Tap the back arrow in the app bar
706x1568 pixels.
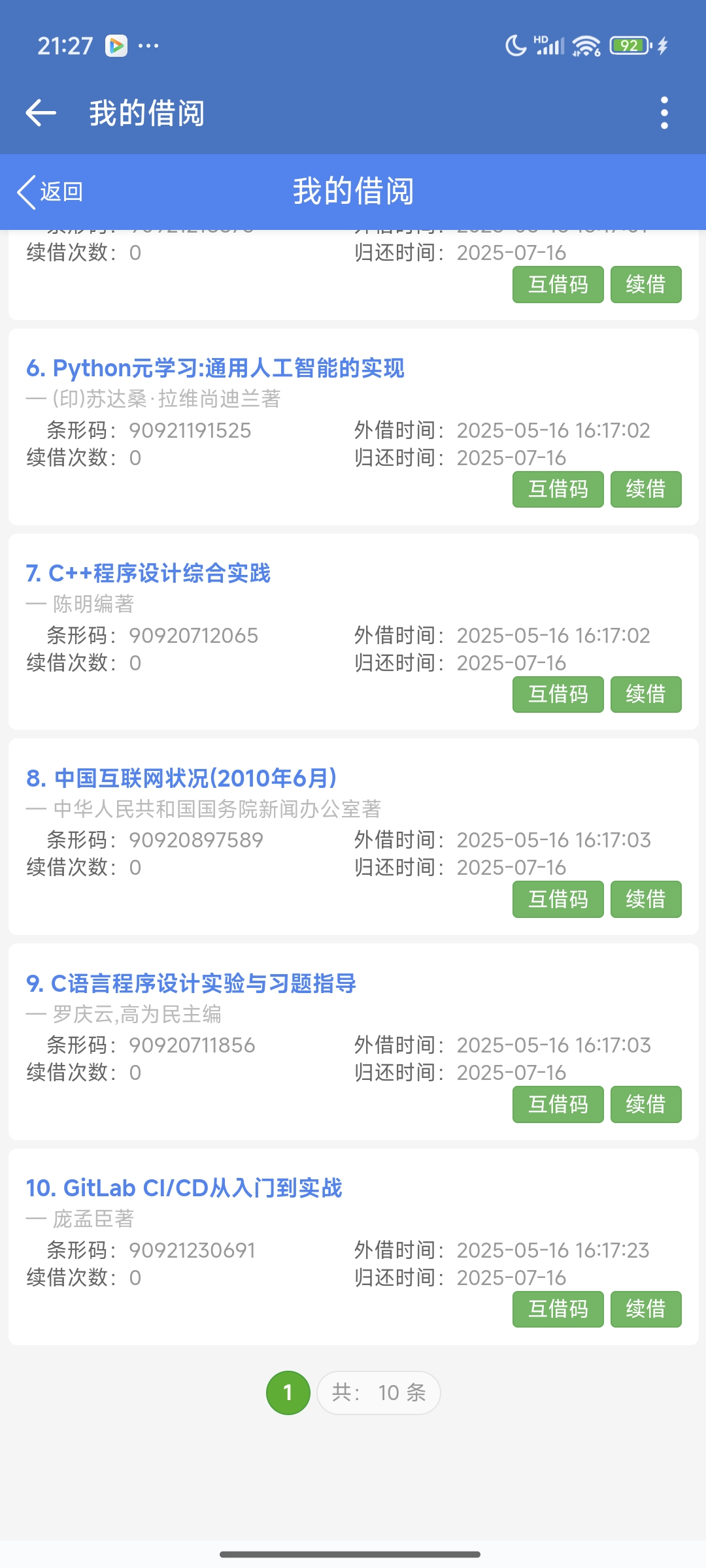coord(41,113)
